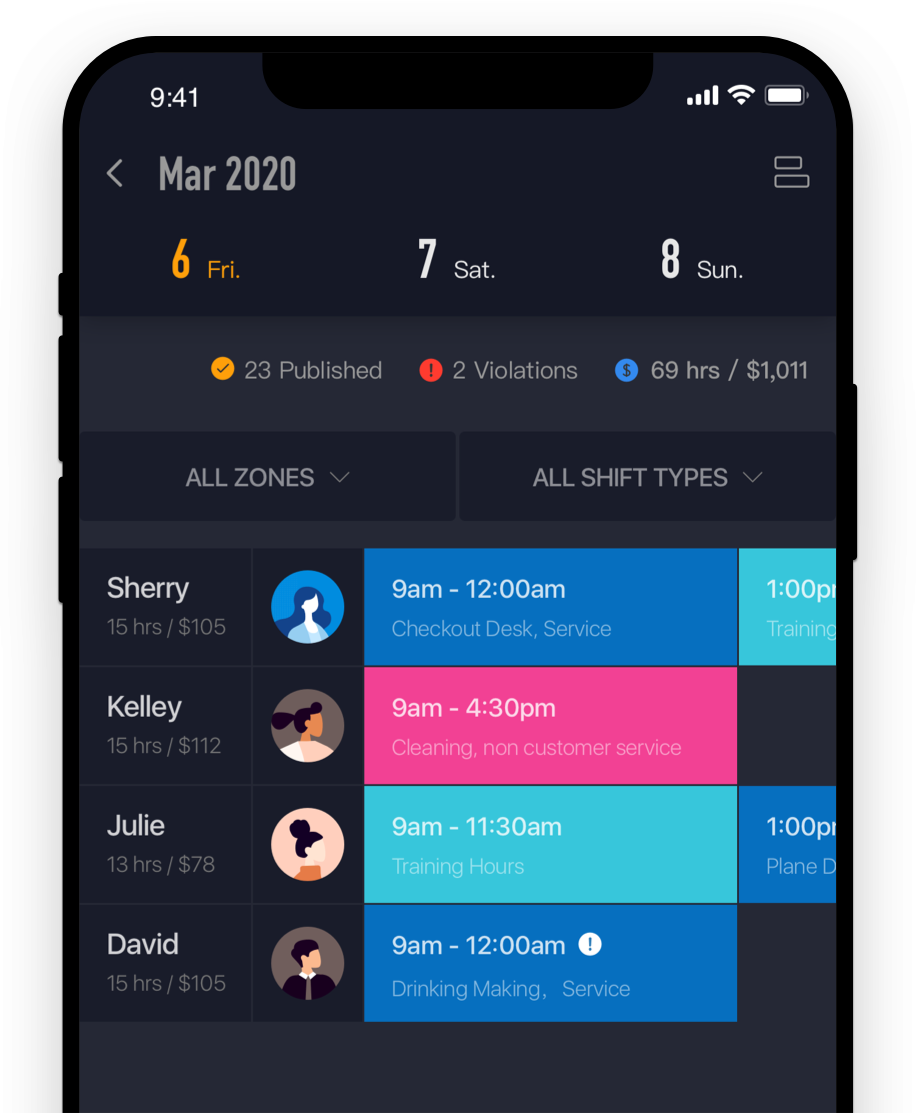The width and height of the screenshot is (916, 1114).
Task: Open David's Drinking Making shift
Action: coord(550,964)
